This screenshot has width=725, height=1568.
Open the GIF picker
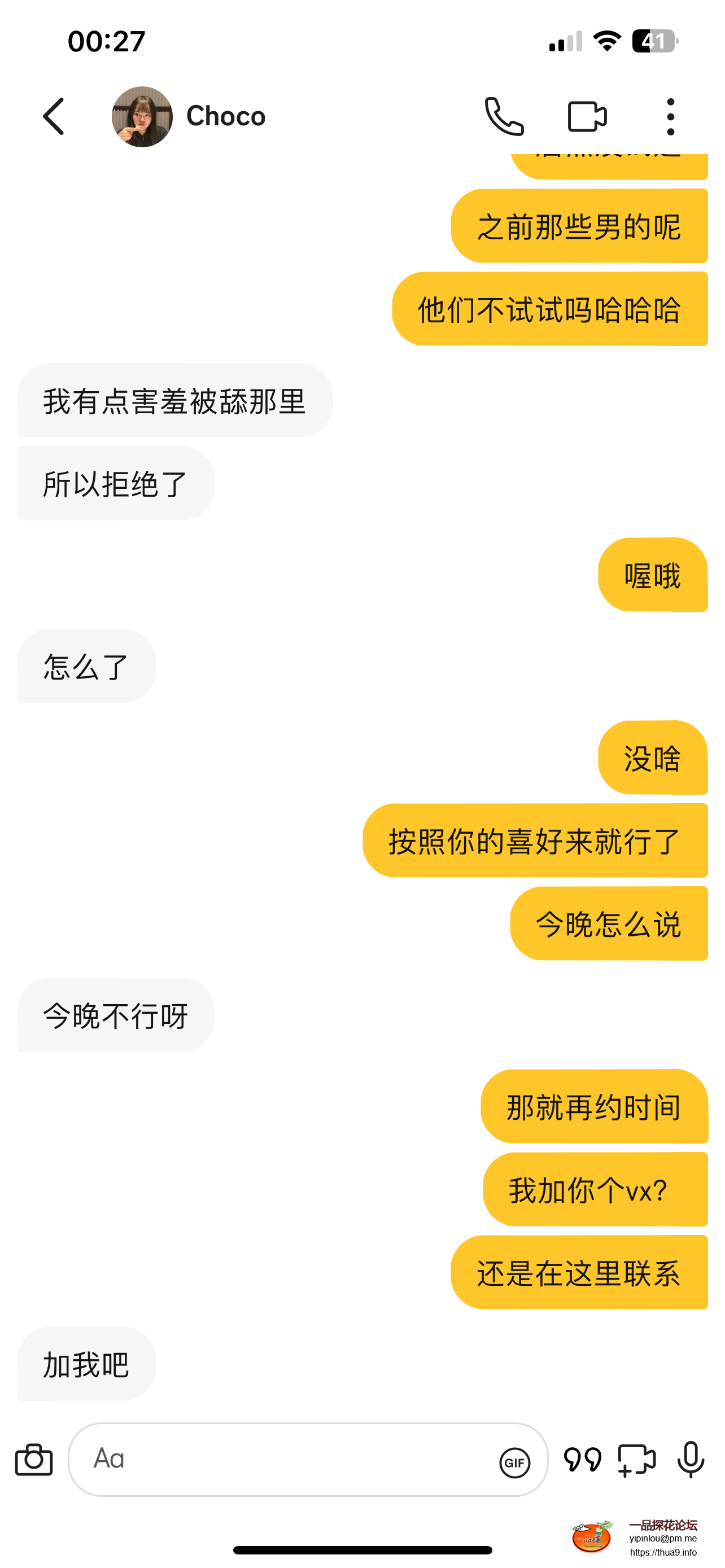(x=514, y=1459)
